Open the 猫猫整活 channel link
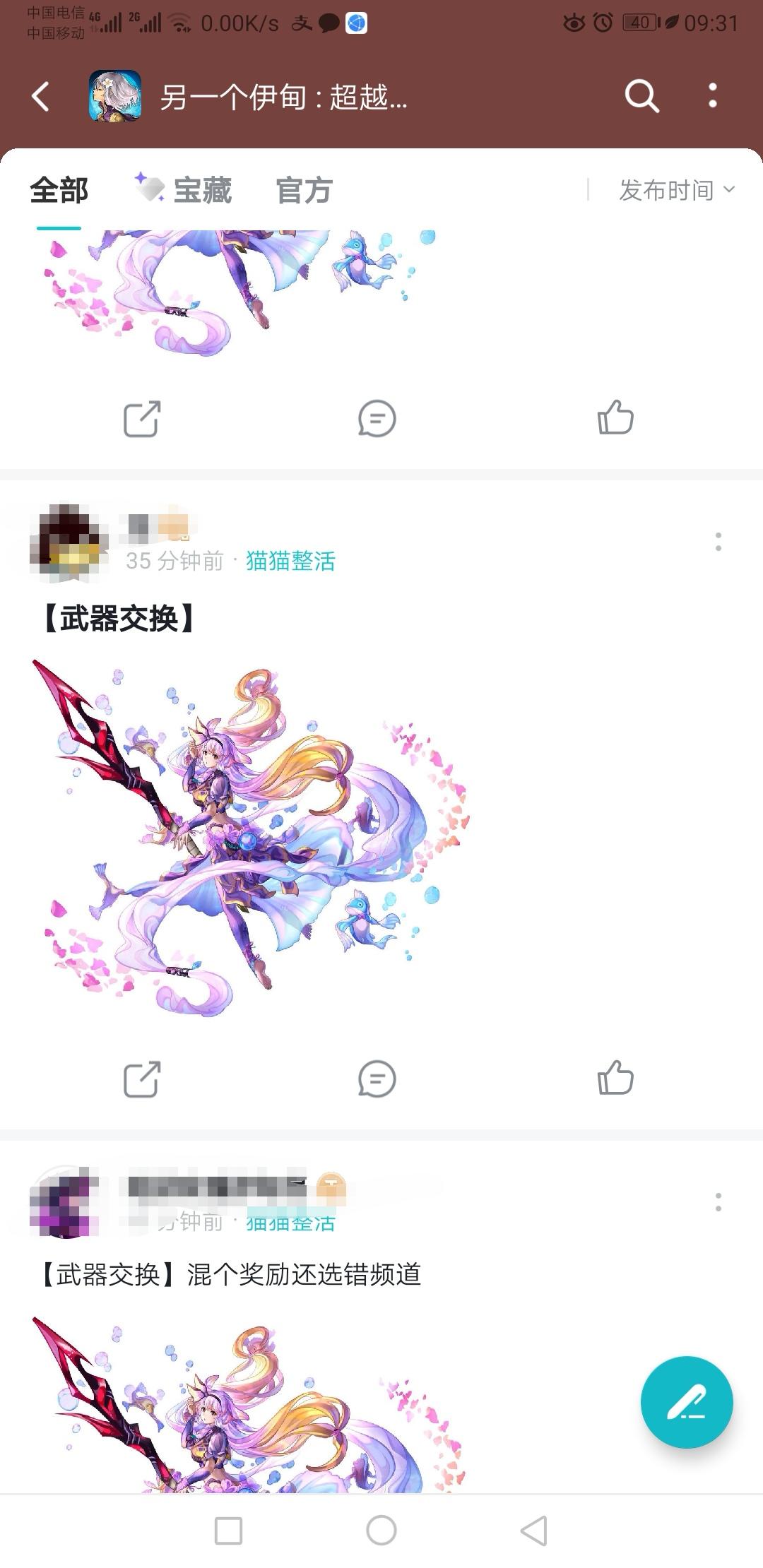Image resolution: width=763 pixels, height=1568 pixels. click(x=292, y=562)
